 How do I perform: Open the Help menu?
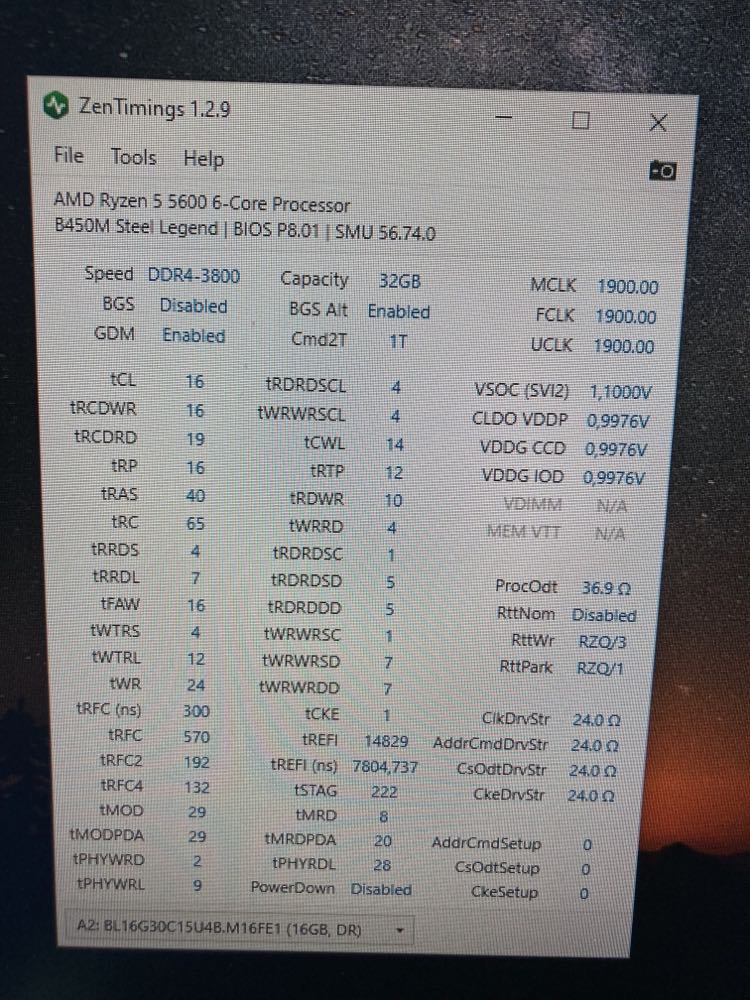[203, 159]
